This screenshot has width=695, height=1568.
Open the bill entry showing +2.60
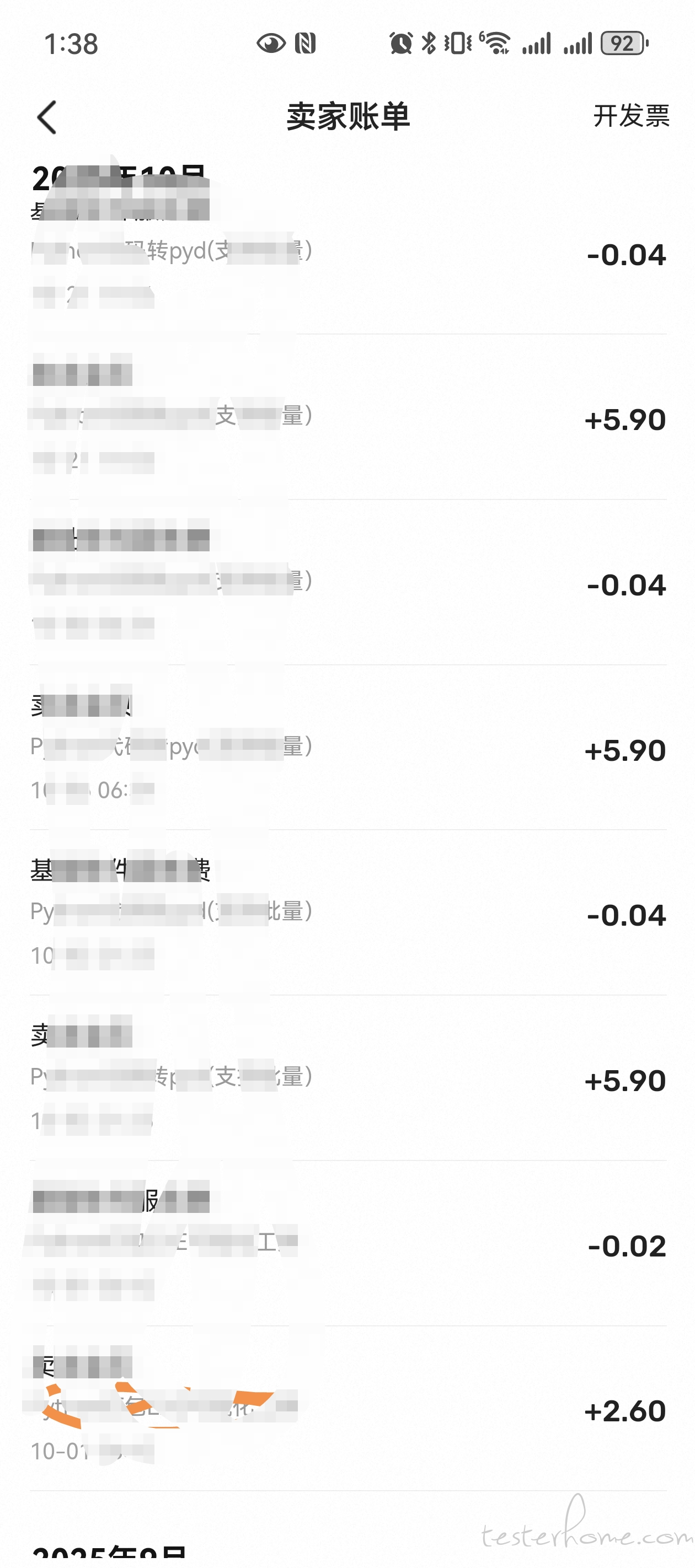click(347, 1409)
